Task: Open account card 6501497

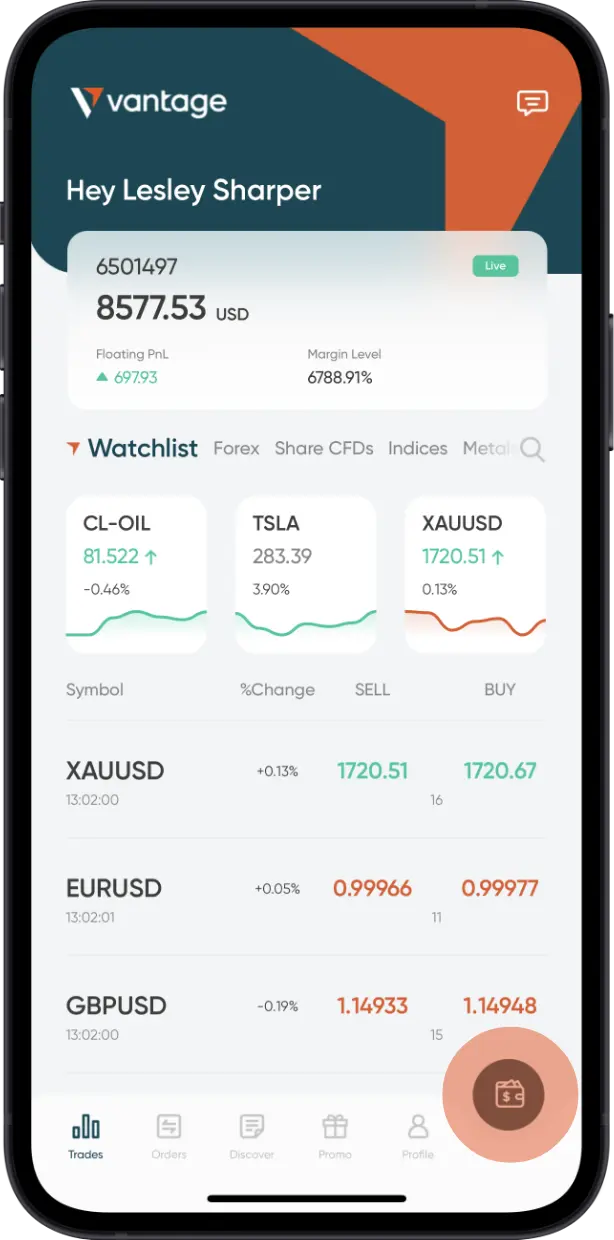Action: pyautogui.click(x=307, y=320)
